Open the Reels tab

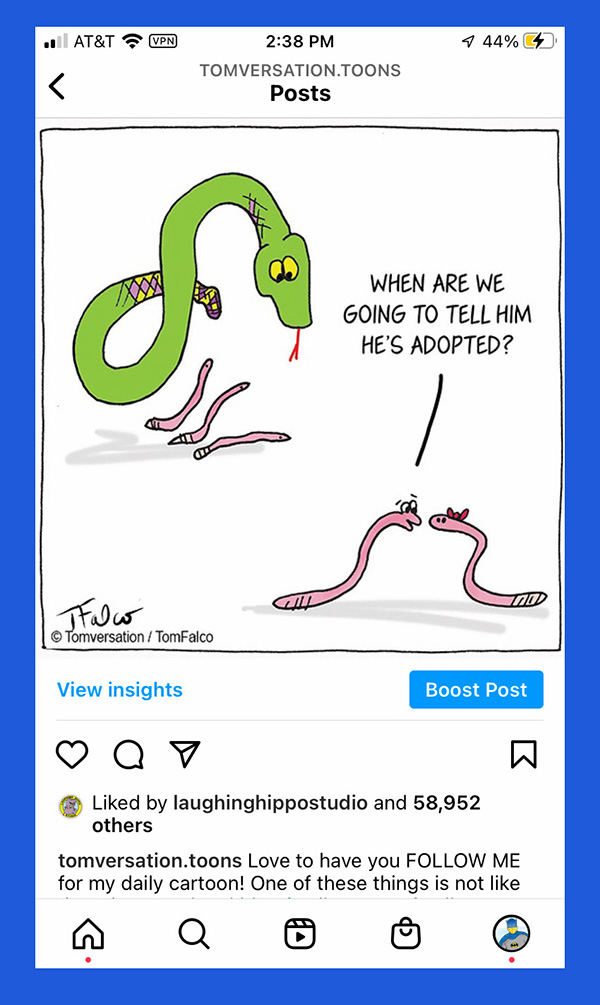click(299, 934)
